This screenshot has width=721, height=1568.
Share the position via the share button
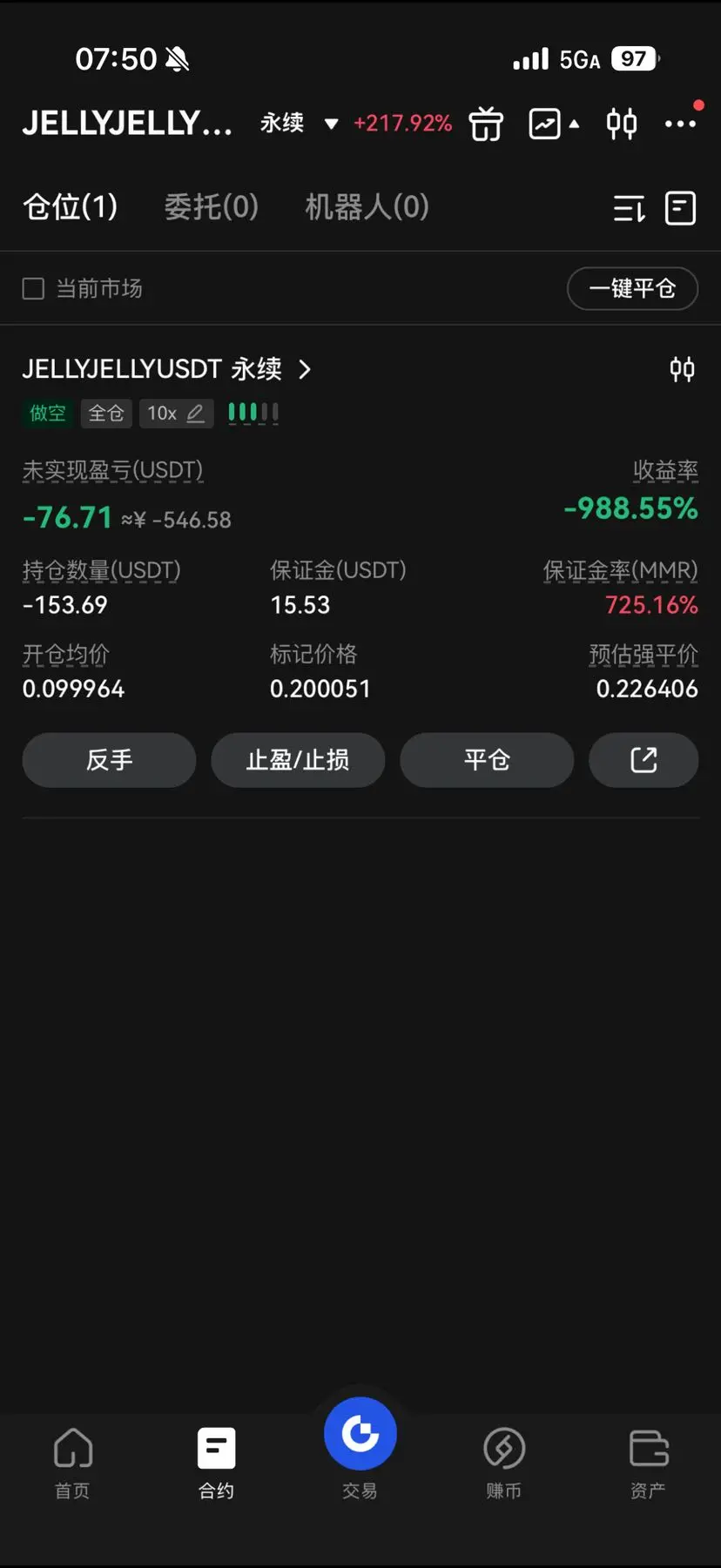(x=644, y=760)
